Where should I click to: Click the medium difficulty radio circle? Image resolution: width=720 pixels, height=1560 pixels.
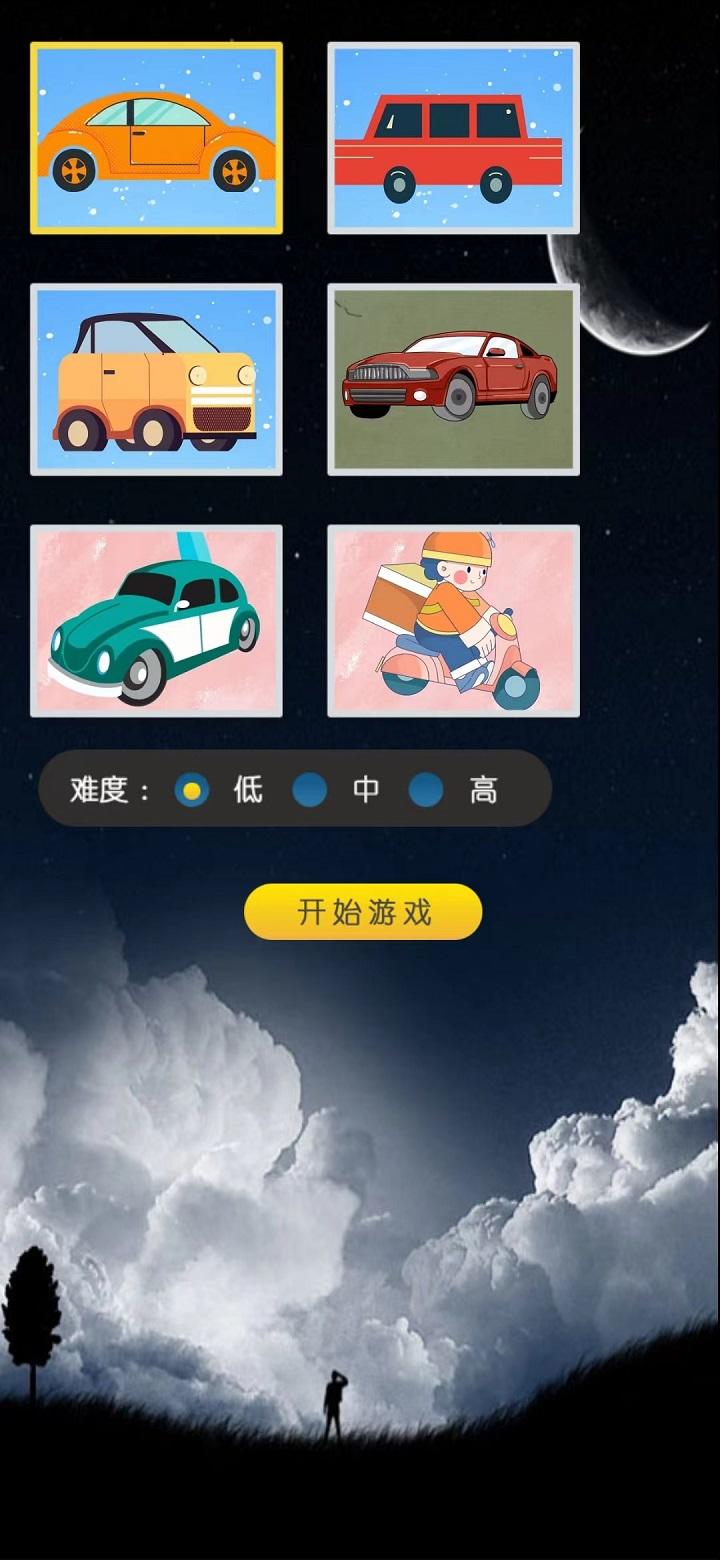(311, 790)
